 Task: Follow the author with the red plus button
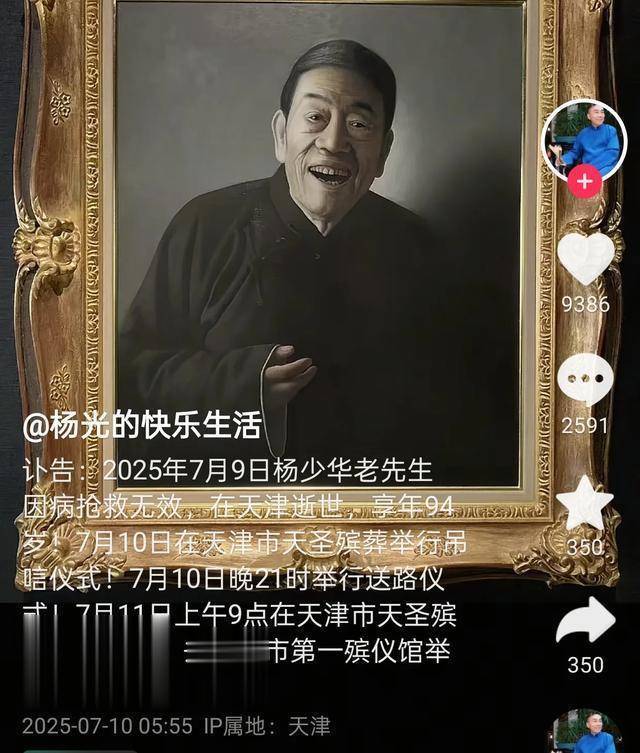pos(584,182)
